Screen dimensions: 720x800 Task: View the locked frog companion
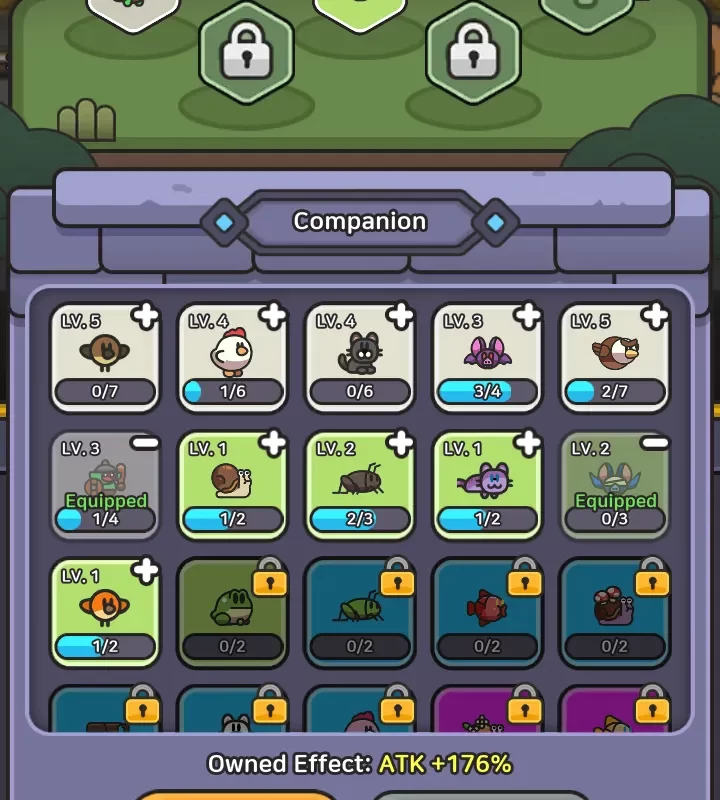coord(232,611)
